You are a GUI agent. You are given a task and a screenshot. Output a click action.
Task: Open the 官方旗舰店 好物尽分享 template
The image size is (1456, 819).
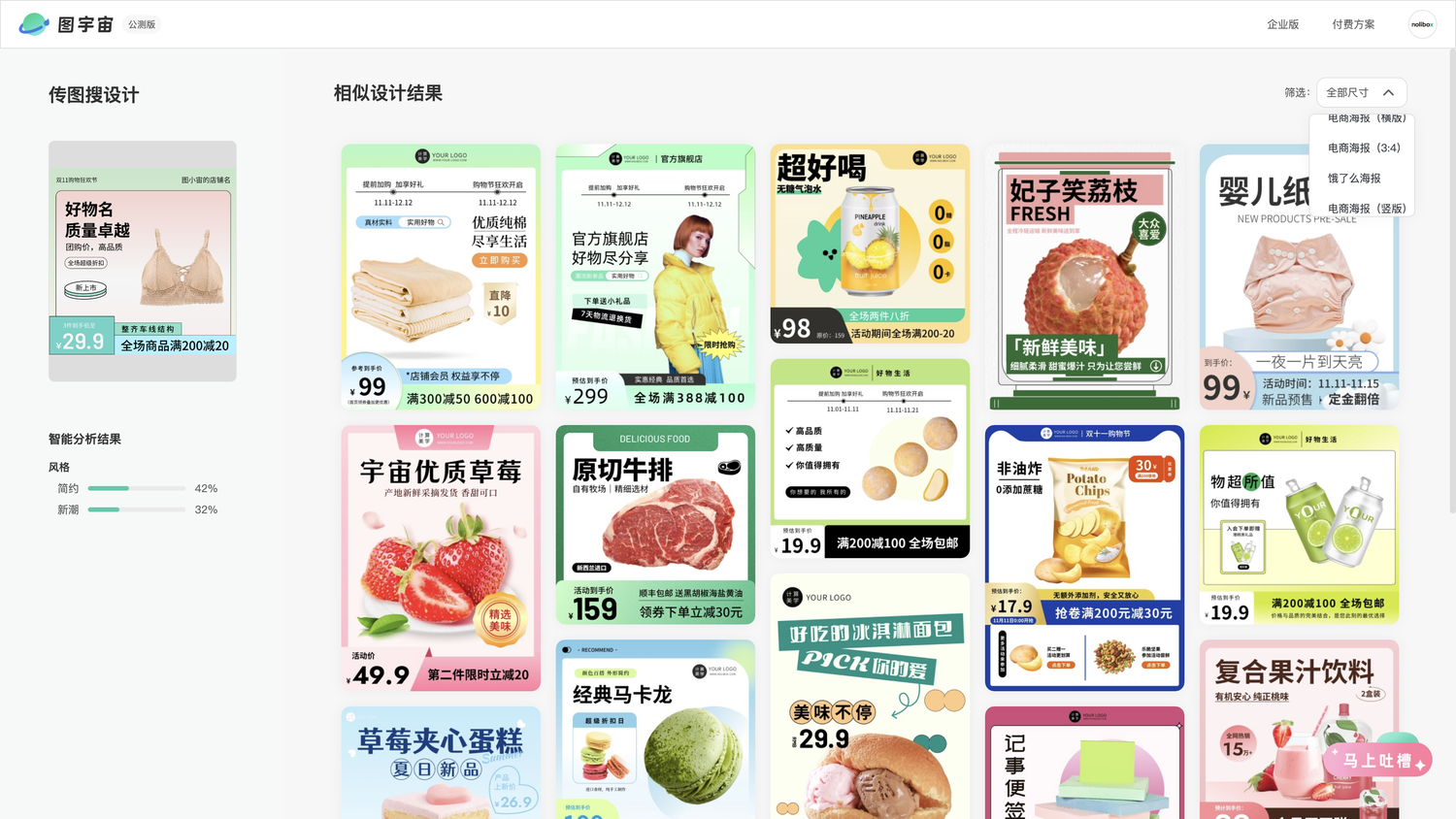click(x=655, y=277)
